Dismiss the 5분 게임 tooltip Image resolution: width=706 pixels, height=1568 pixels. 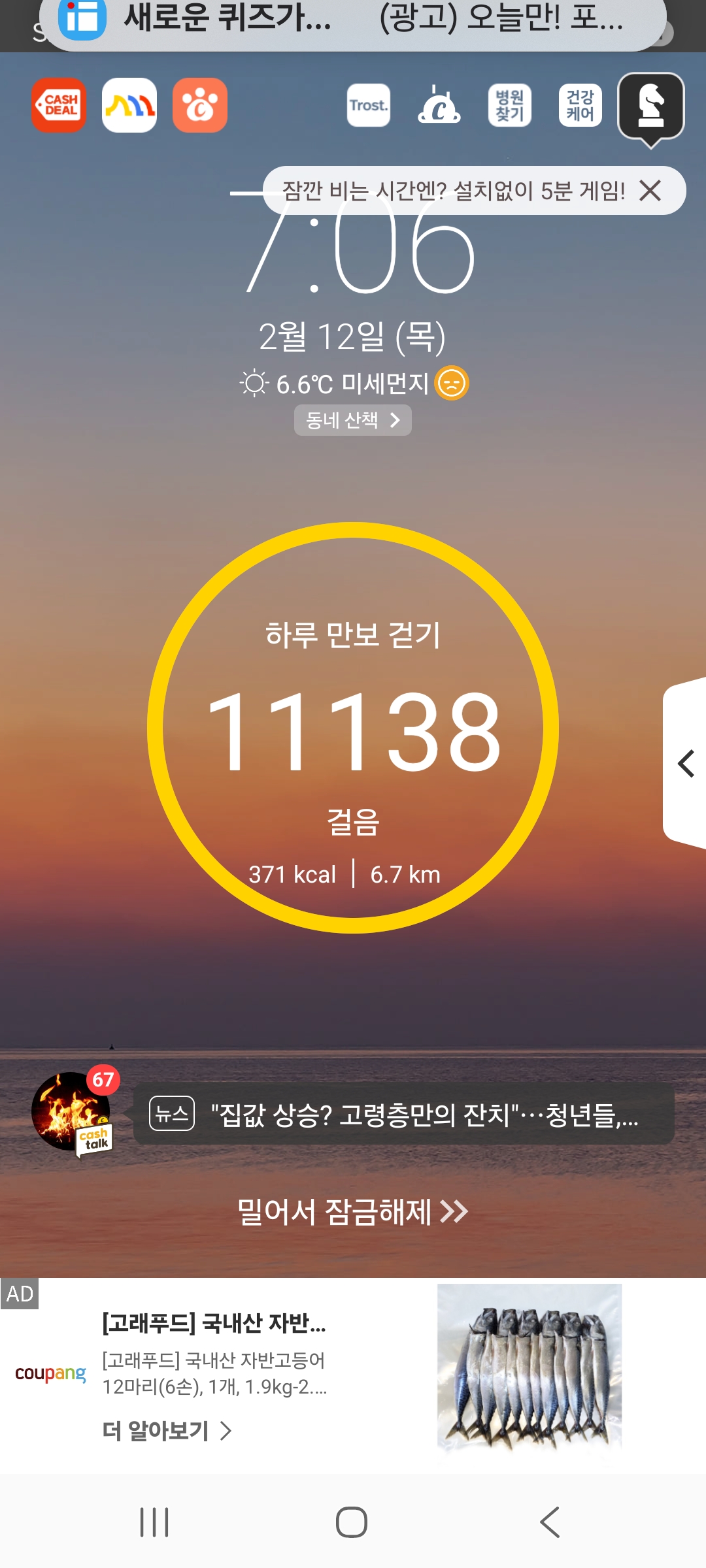click(650, 191)
